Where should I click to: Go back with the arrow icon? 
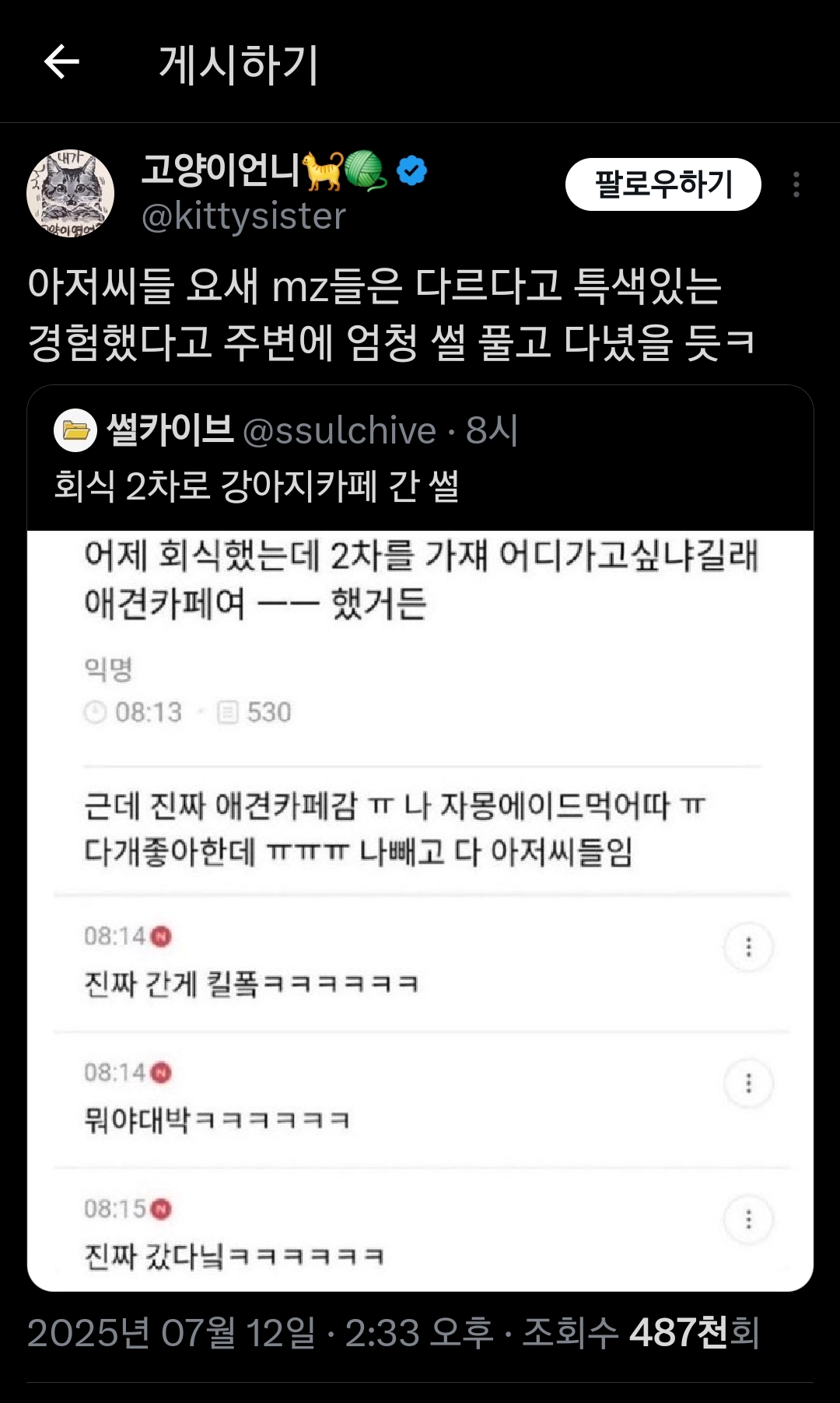[61, 62]
